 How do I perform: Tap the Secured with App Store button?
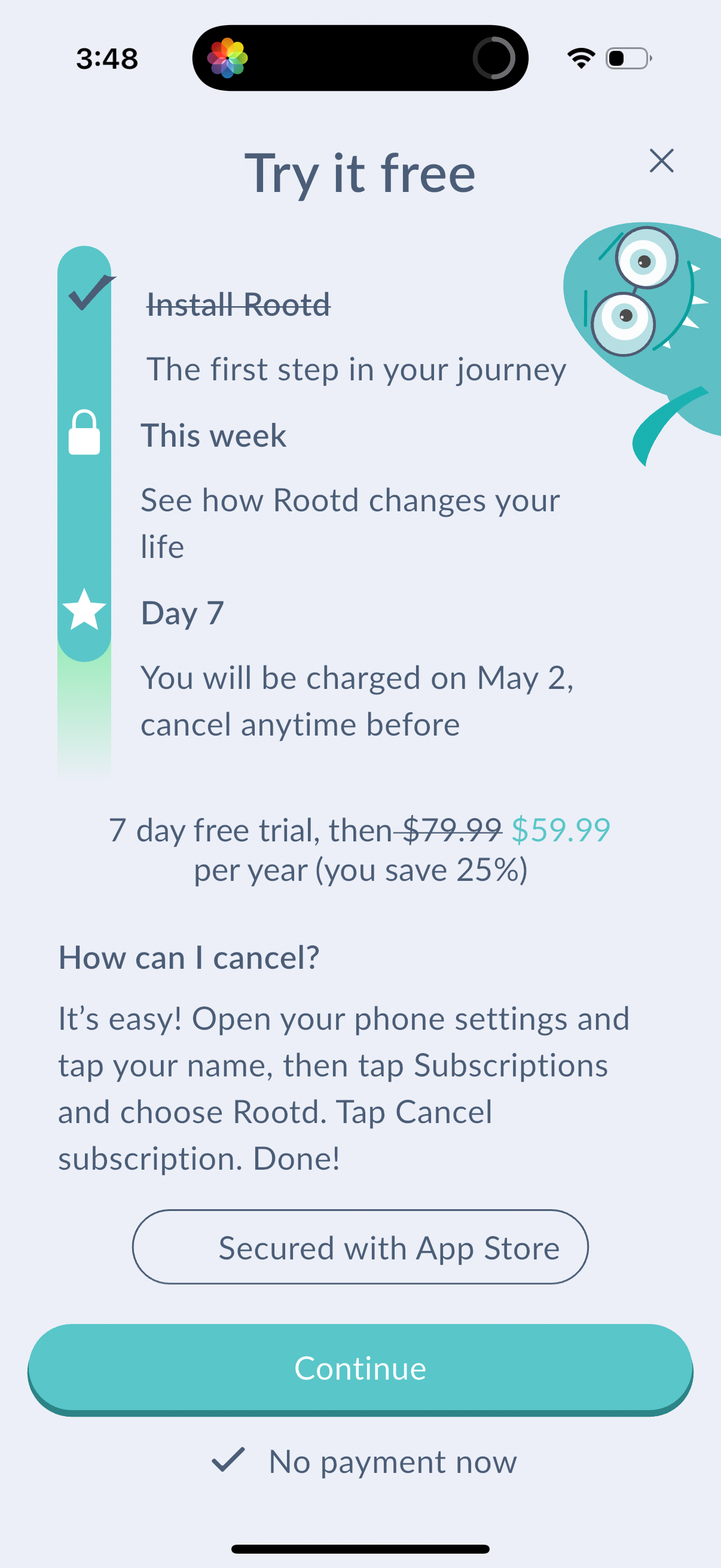click(360, 1247)
